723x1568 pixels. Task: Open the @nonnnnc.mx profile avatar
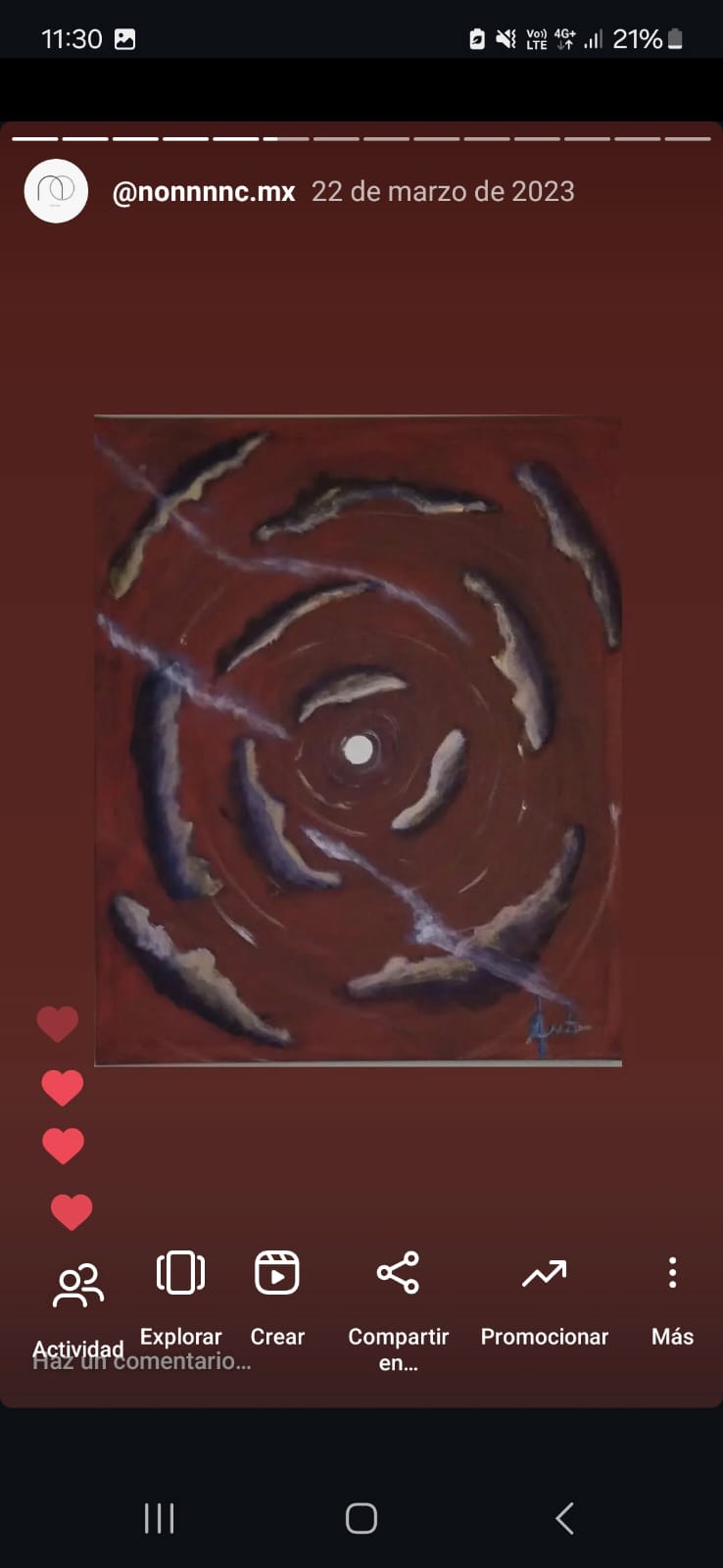click(x=56, y=191)
